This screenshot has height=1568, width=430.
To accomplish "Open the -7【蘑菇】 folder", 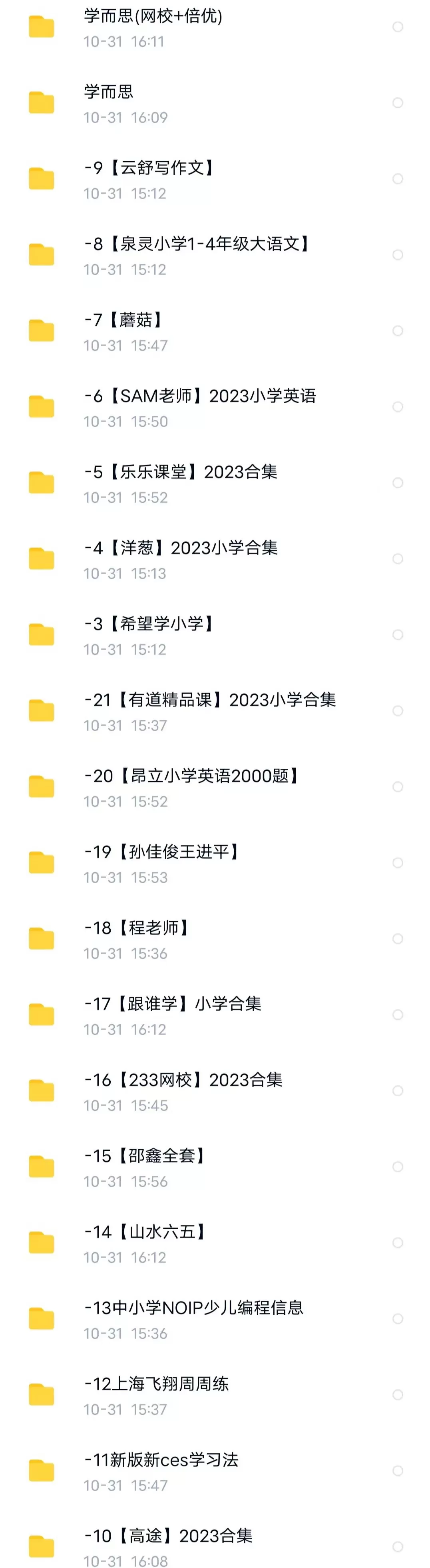I will pyautogui.click(x=123, y=320).
